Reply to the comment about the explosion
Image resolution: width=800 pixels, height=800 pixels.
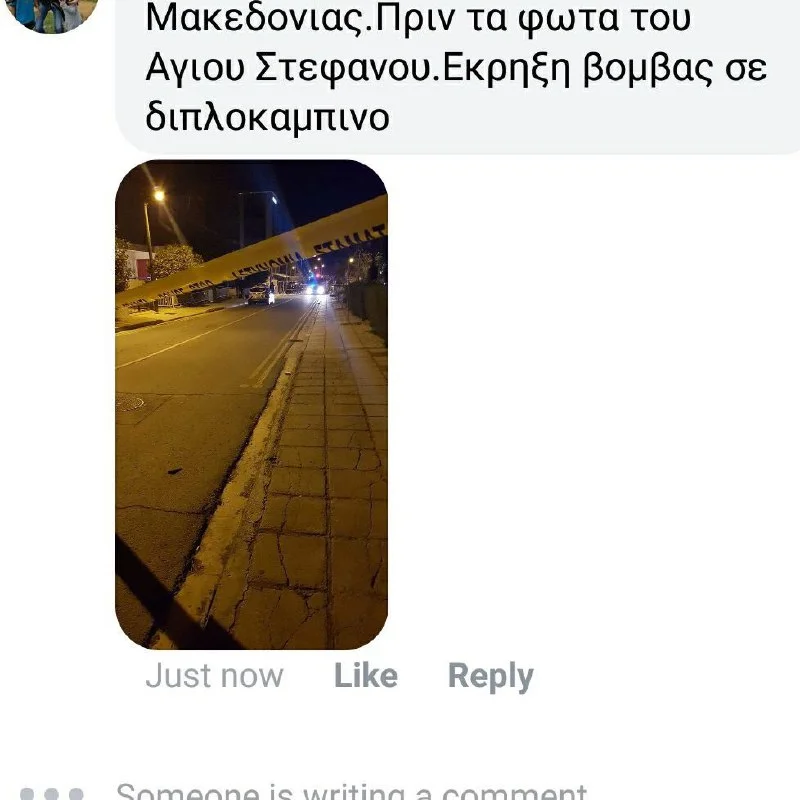[490, 676]
